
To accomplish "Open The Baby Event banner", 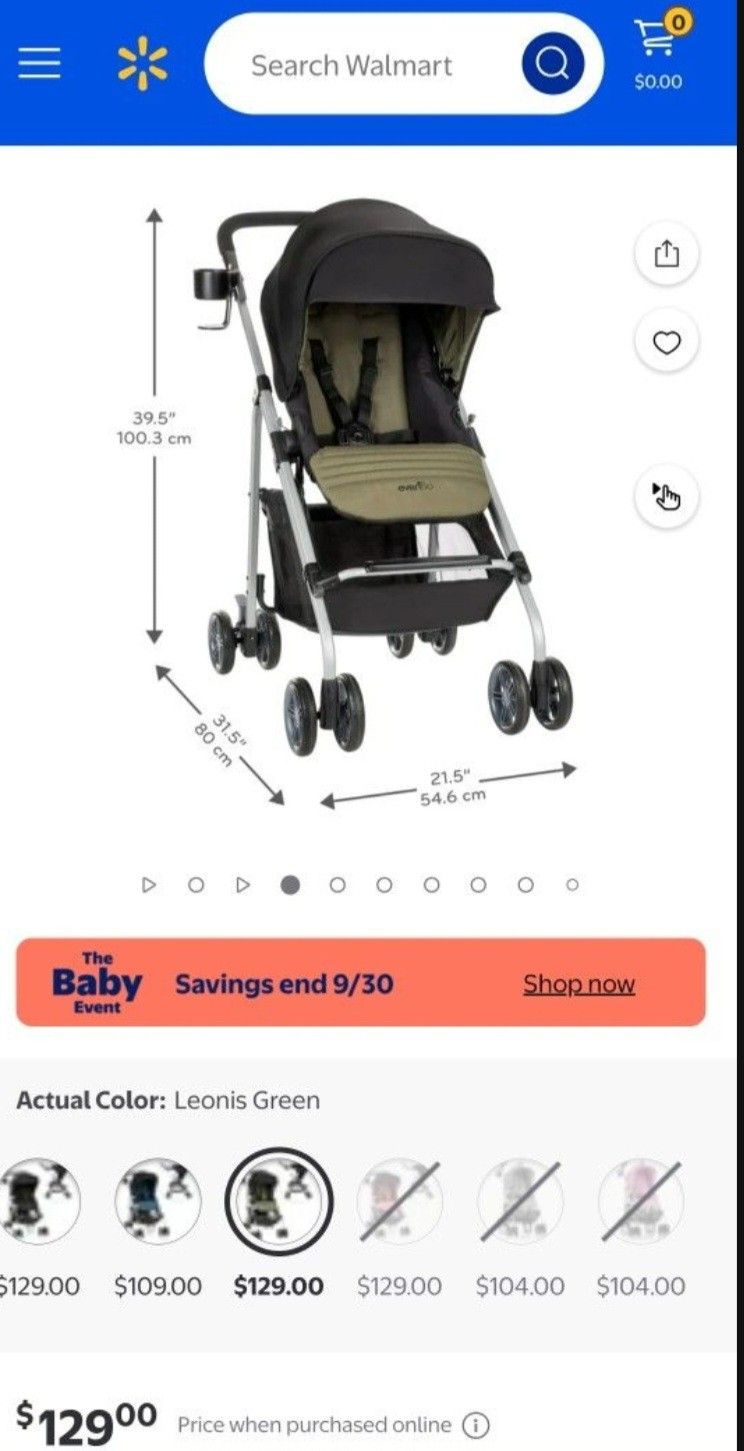I will point(97,984).
